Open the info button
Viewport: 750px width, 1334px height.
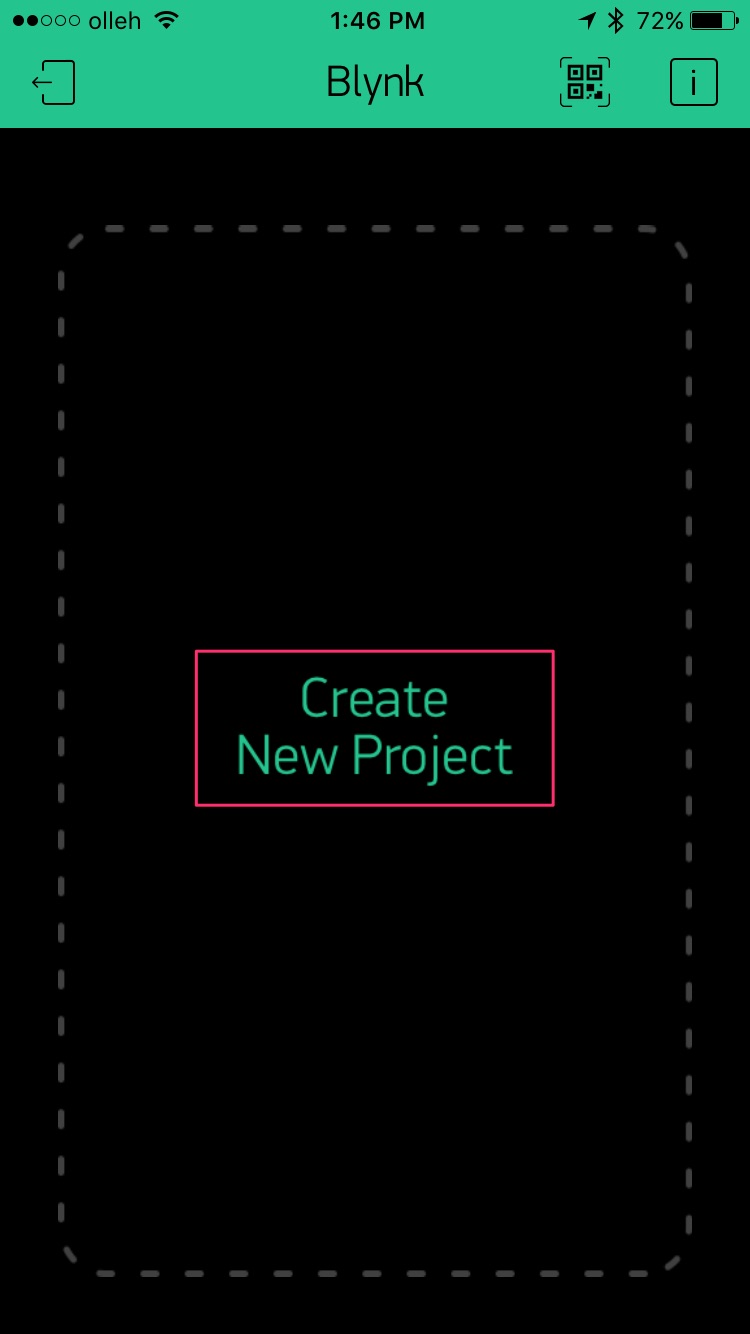pyautogui.click(x=693, y=82)
